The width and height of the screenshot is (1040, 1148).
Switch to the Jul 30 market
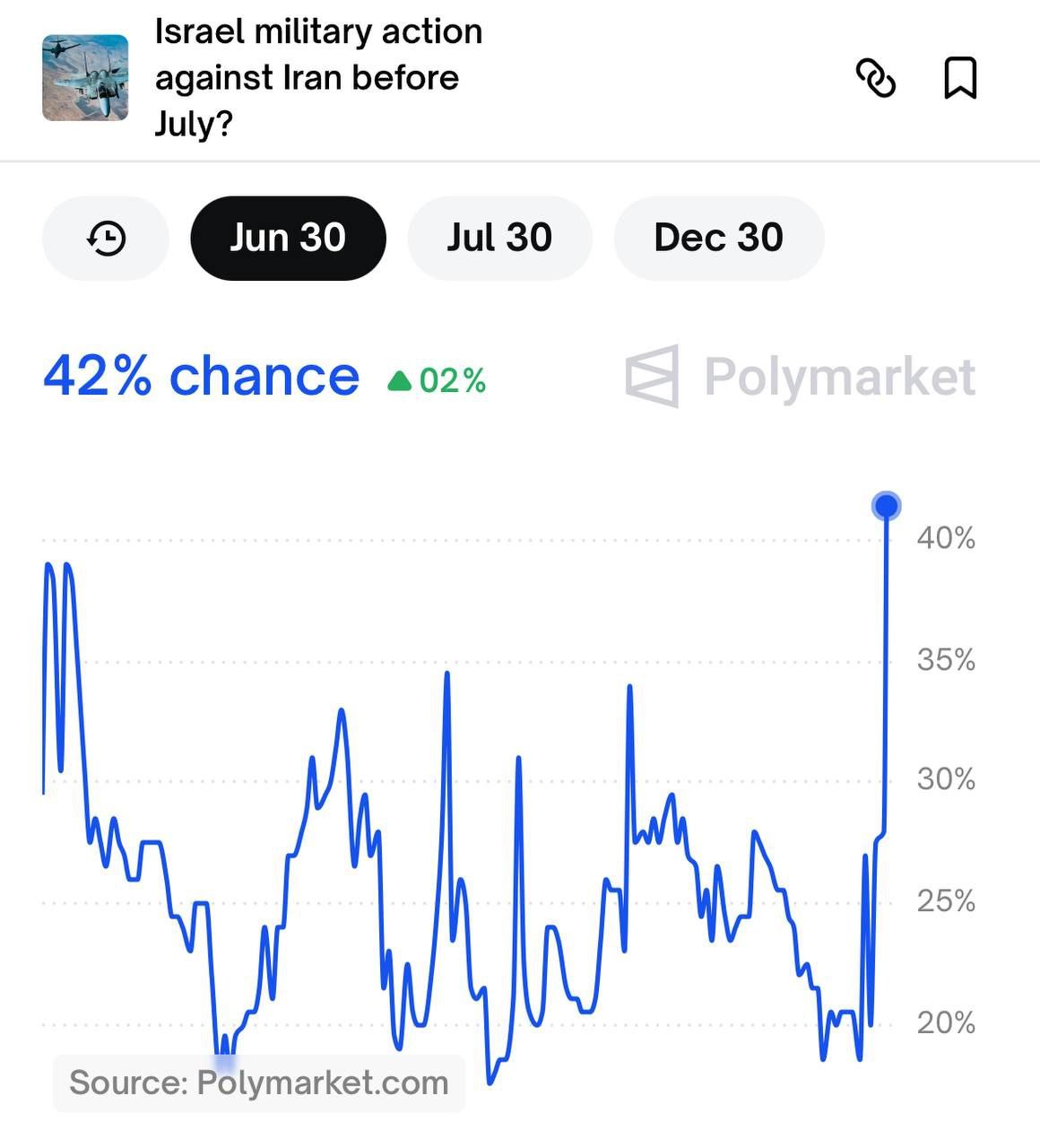tap(499, 239)
